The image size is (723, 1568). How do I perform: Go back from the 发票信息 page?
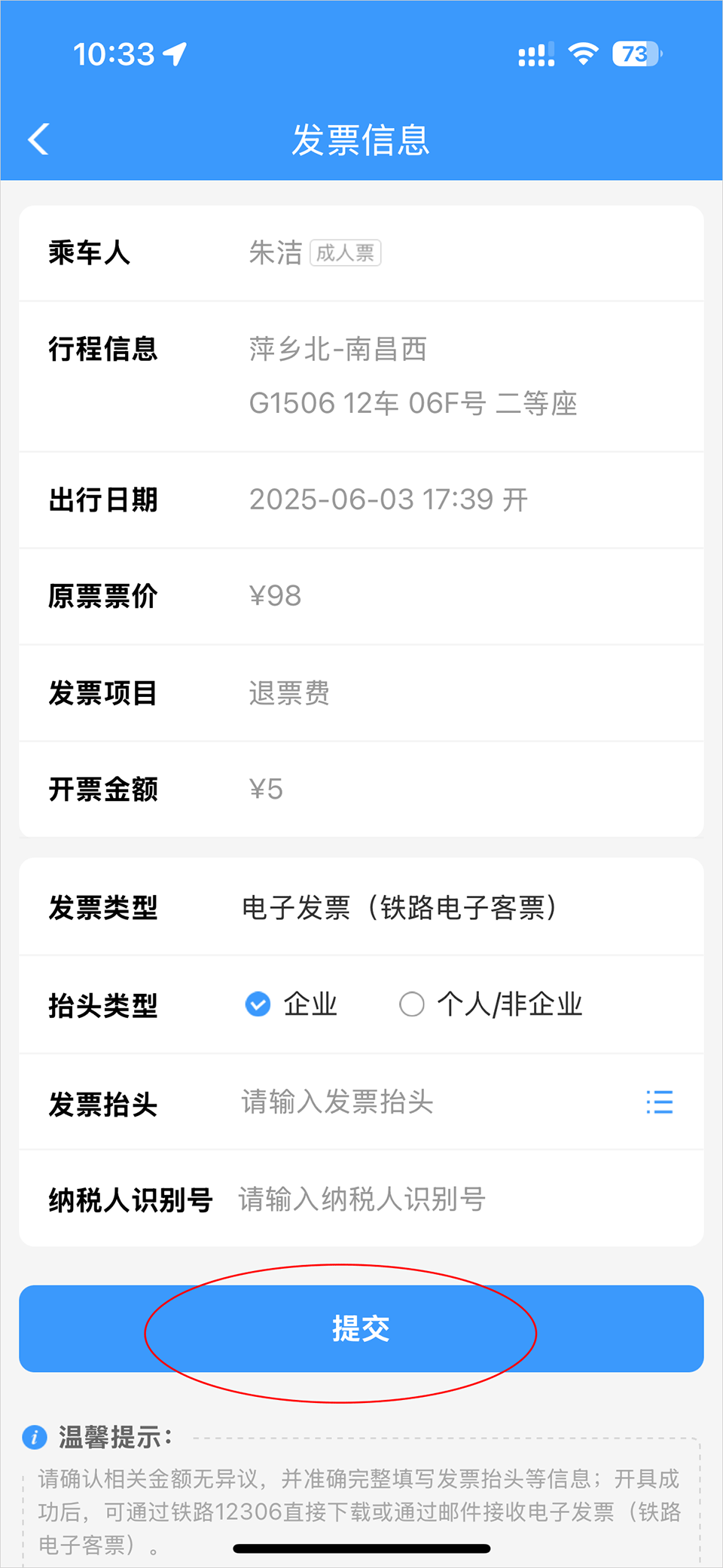tap(39, 139)
